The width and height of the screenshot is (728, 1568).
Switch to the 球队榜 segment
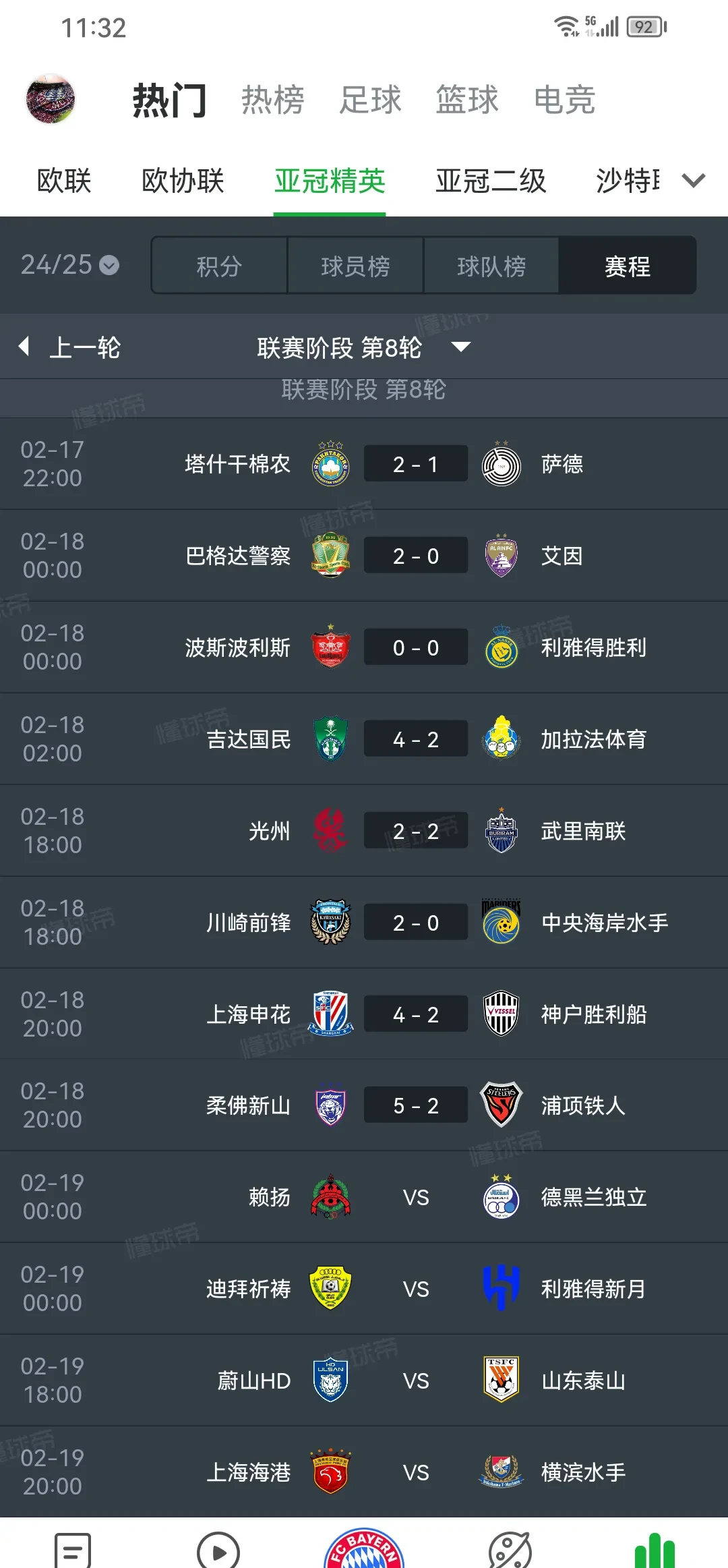[491, 266]
